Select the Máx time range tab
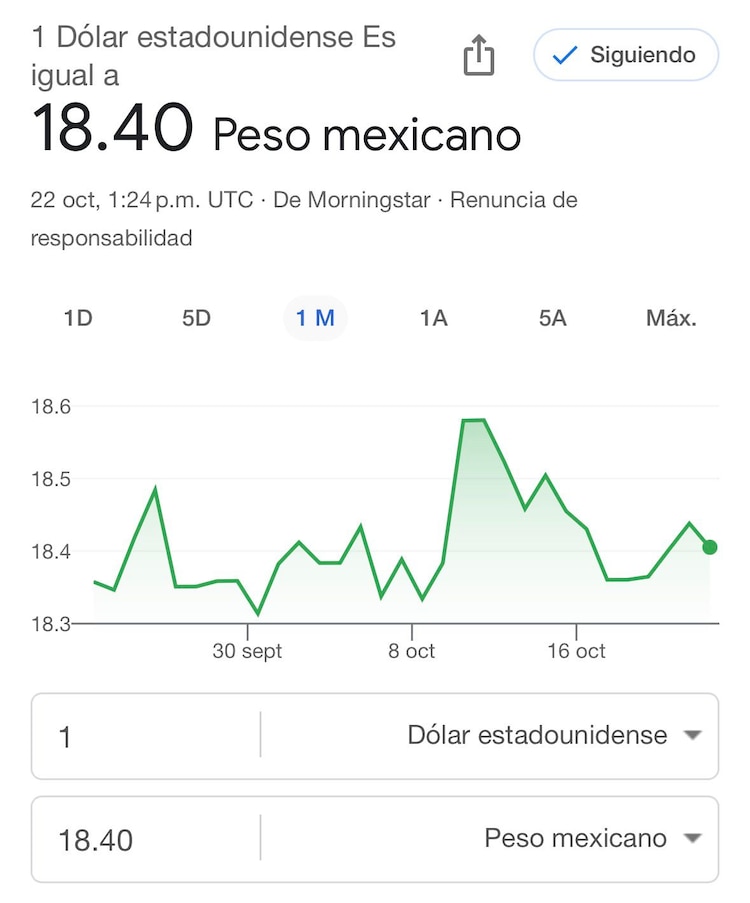 click(x=671, y=318)
